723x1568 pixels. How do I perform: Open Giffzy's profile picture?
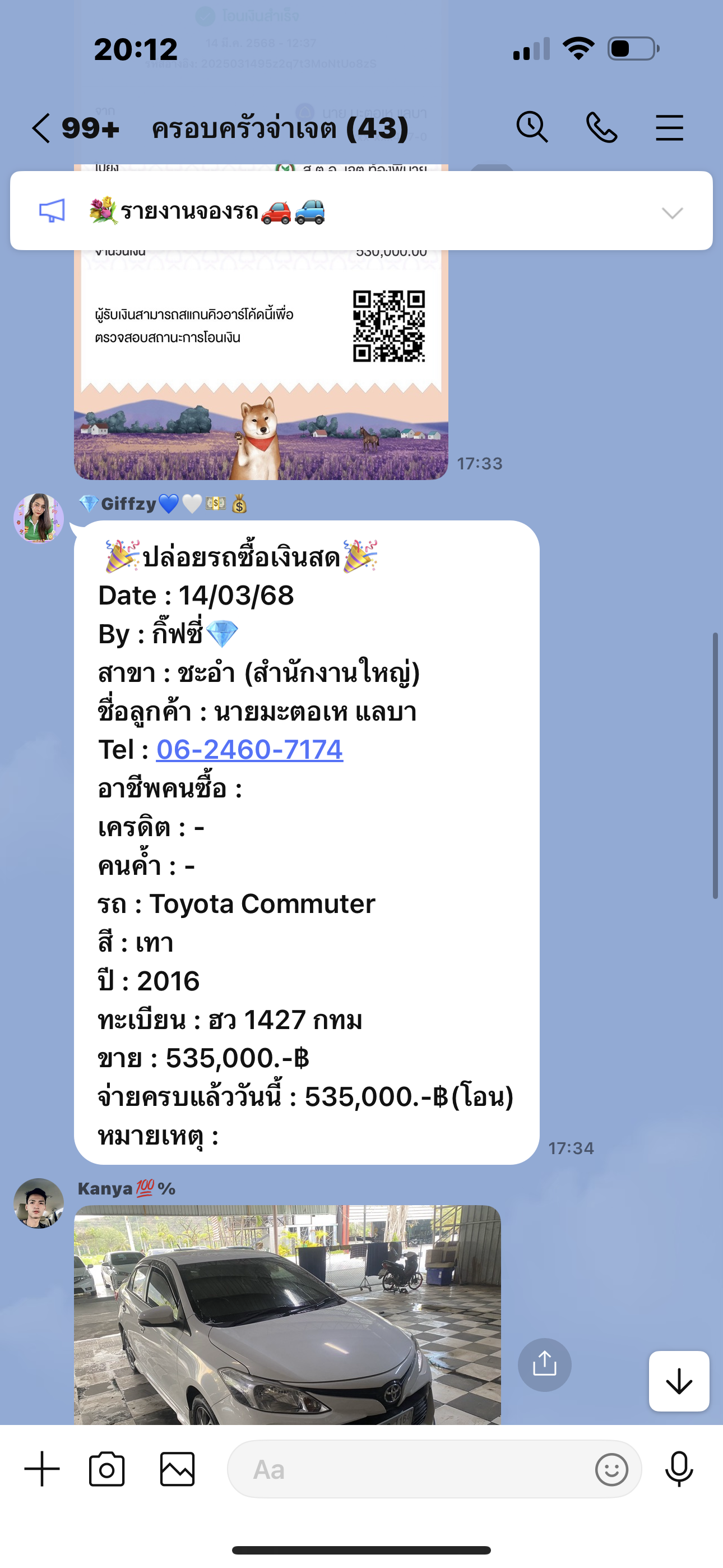tap(39, 518)
